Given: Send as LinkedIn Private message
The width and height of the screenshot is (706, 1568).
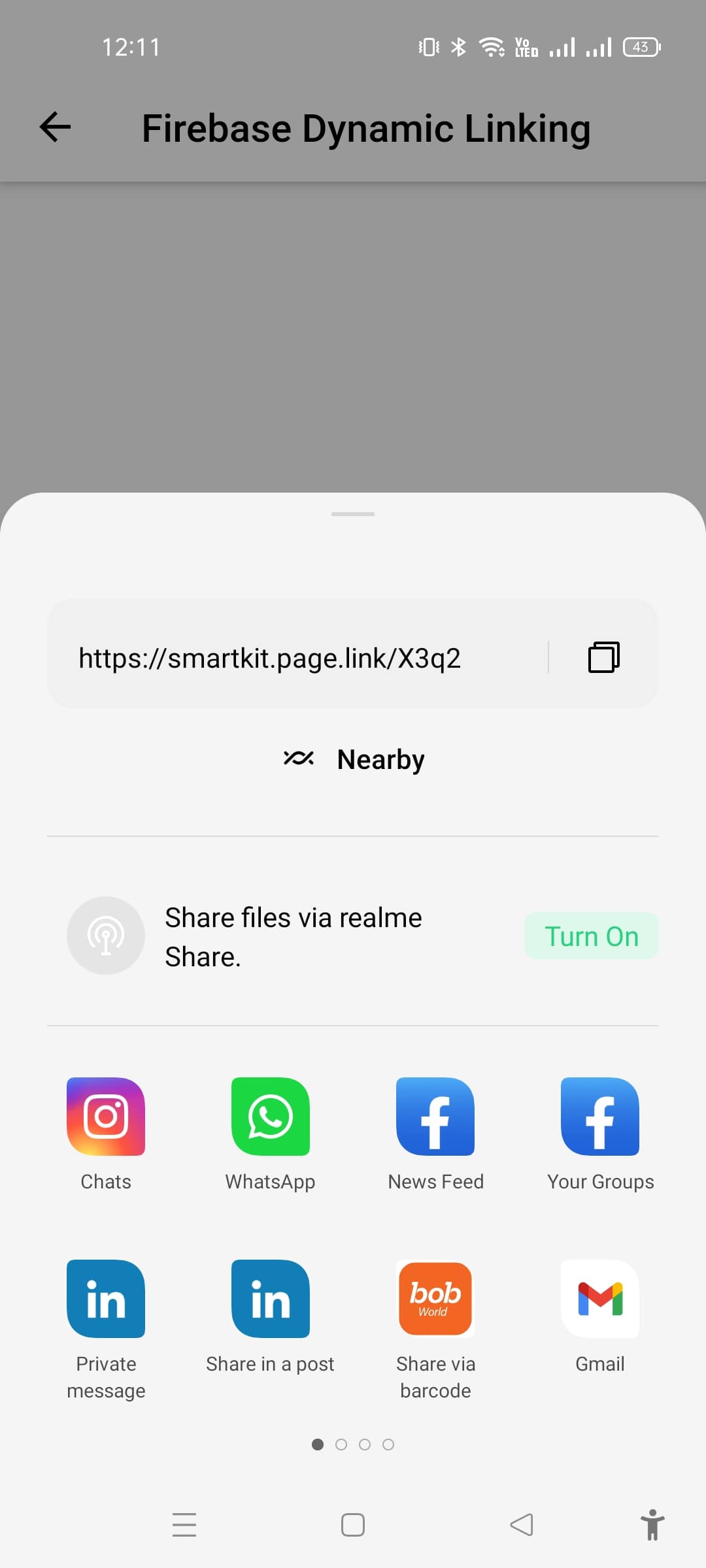Looking at the screenshot, I should coord(106,1299).
